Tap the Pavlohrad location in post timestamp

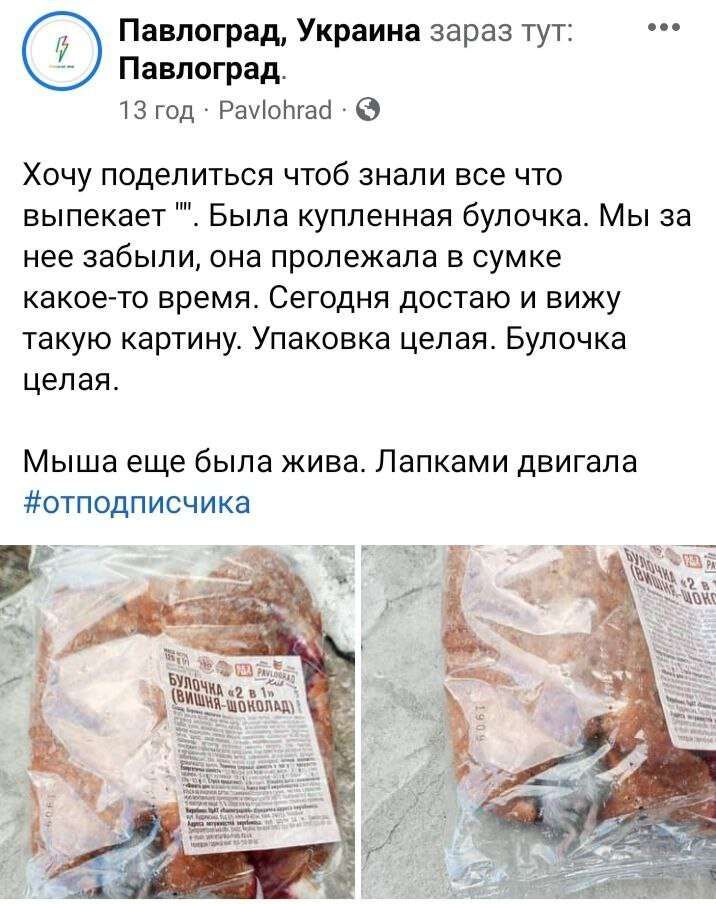point(277,109)
